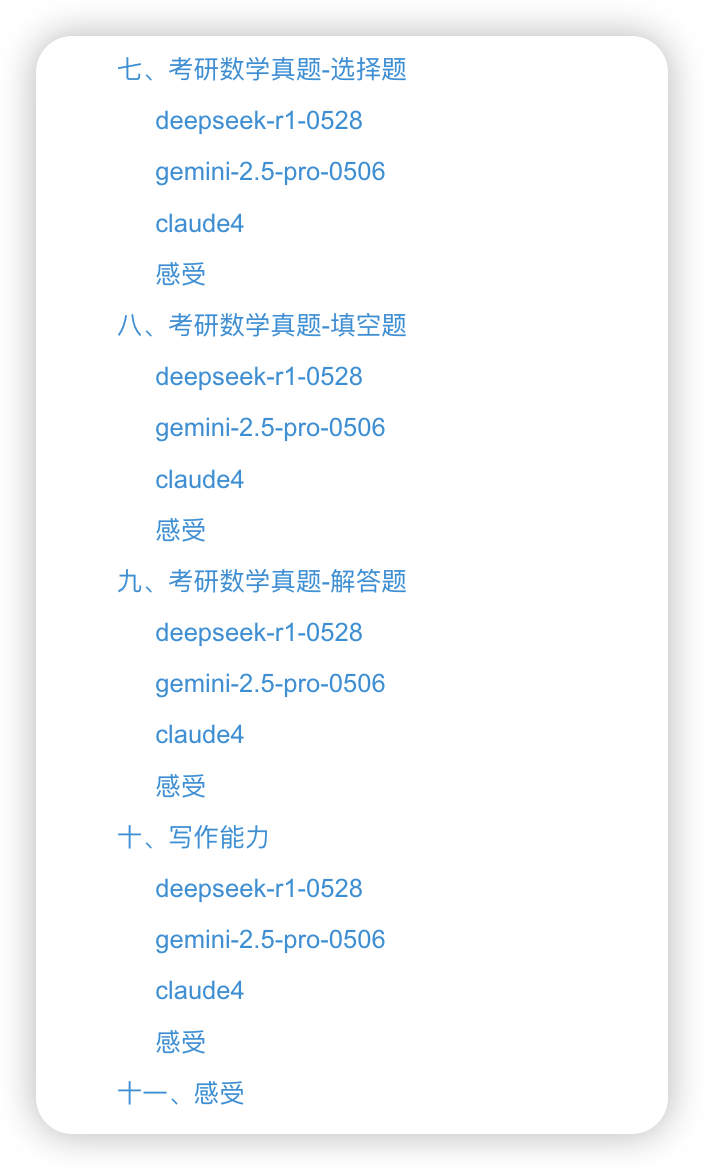Screen dimensions: 704x1170
Task: Go to 感受 under 考研数学真题-填空题
Action: tap(181, 530)
